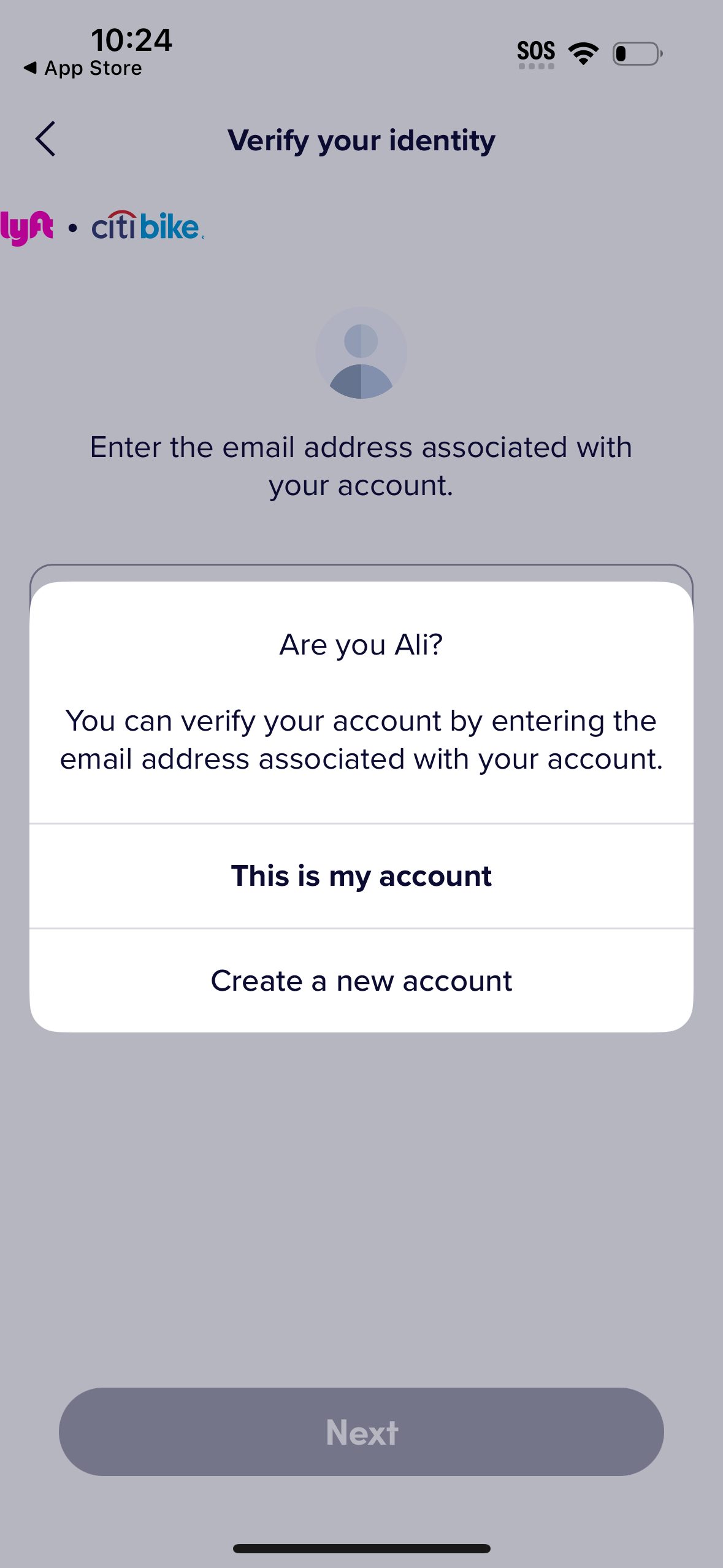Tap the Are you Ali? dialog heading
This screenshot has height=1568, width=723.
click(x=361, y=644)
